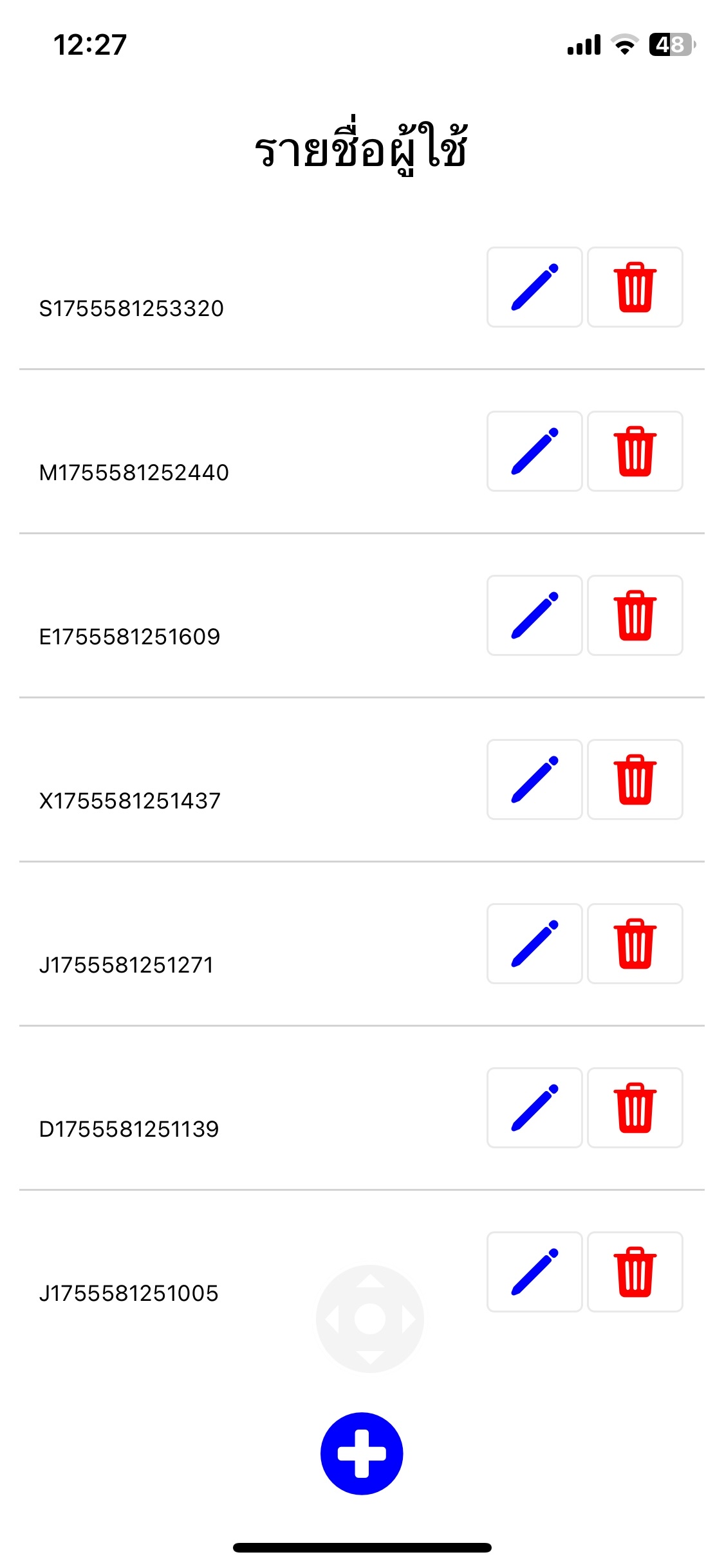Remove user D1755581251139
Viewport: 724px width, 1568px height.
click(635, 1108)
